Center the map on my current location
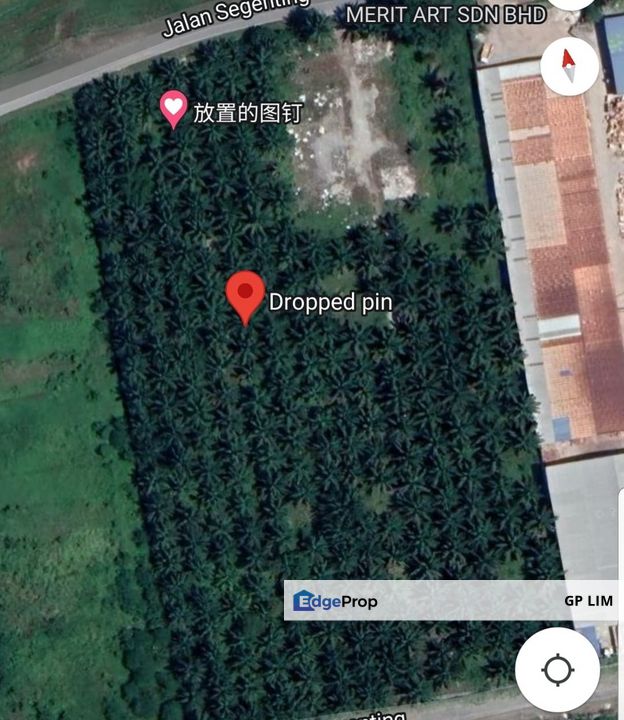 click(x=557, y=669)
